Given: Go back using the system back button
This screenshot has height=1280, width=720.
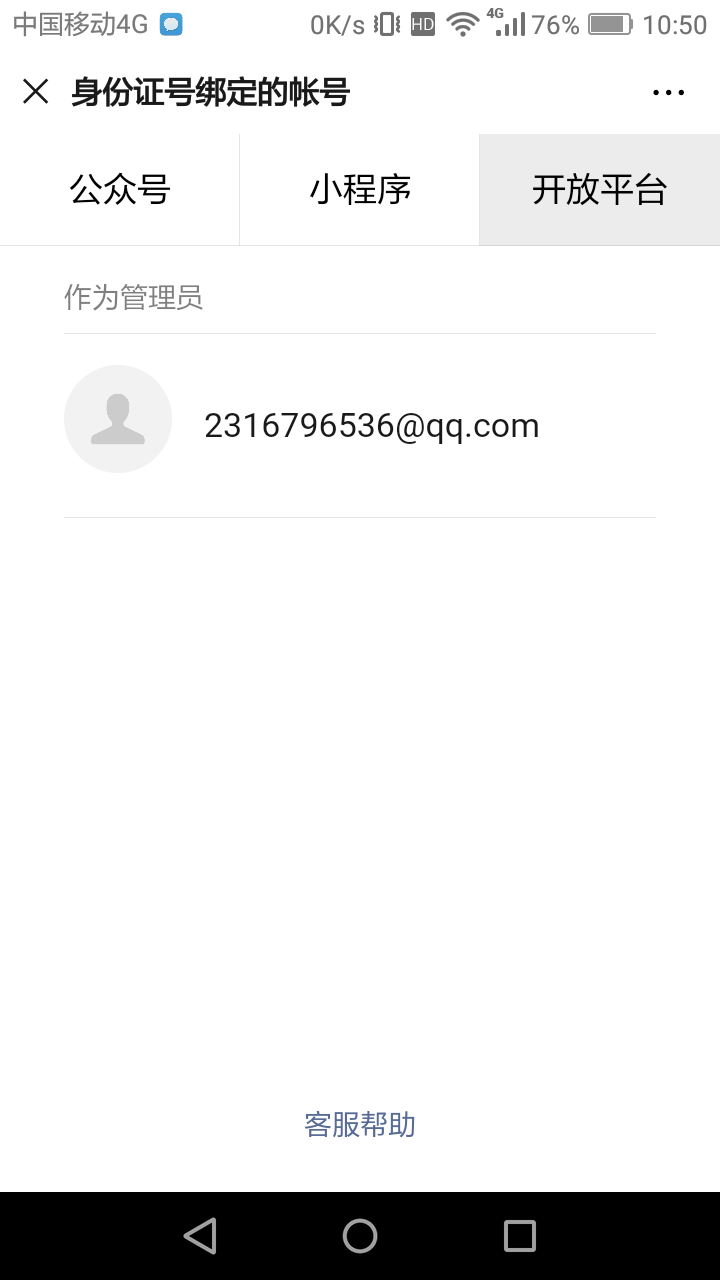Looking at the screenshot, I should [200, 1236].
